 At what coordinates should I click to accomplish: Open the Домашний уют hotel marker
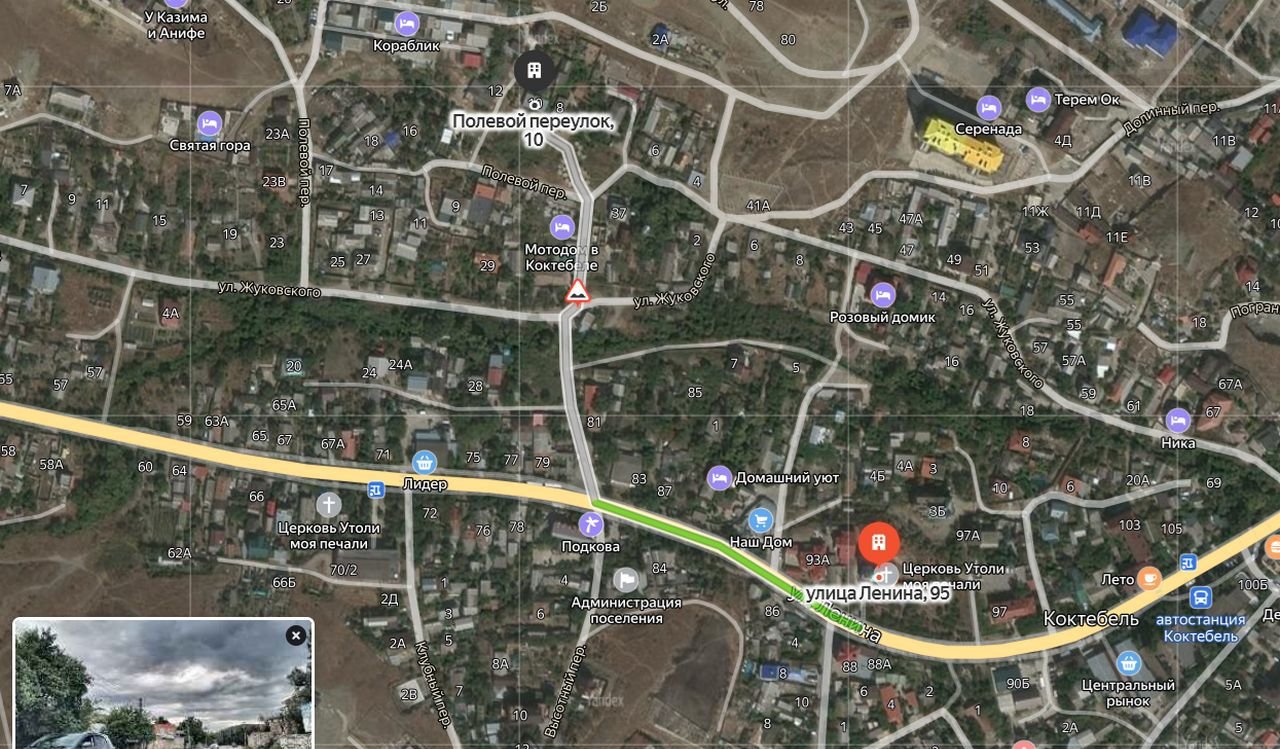tap(719, 478)
